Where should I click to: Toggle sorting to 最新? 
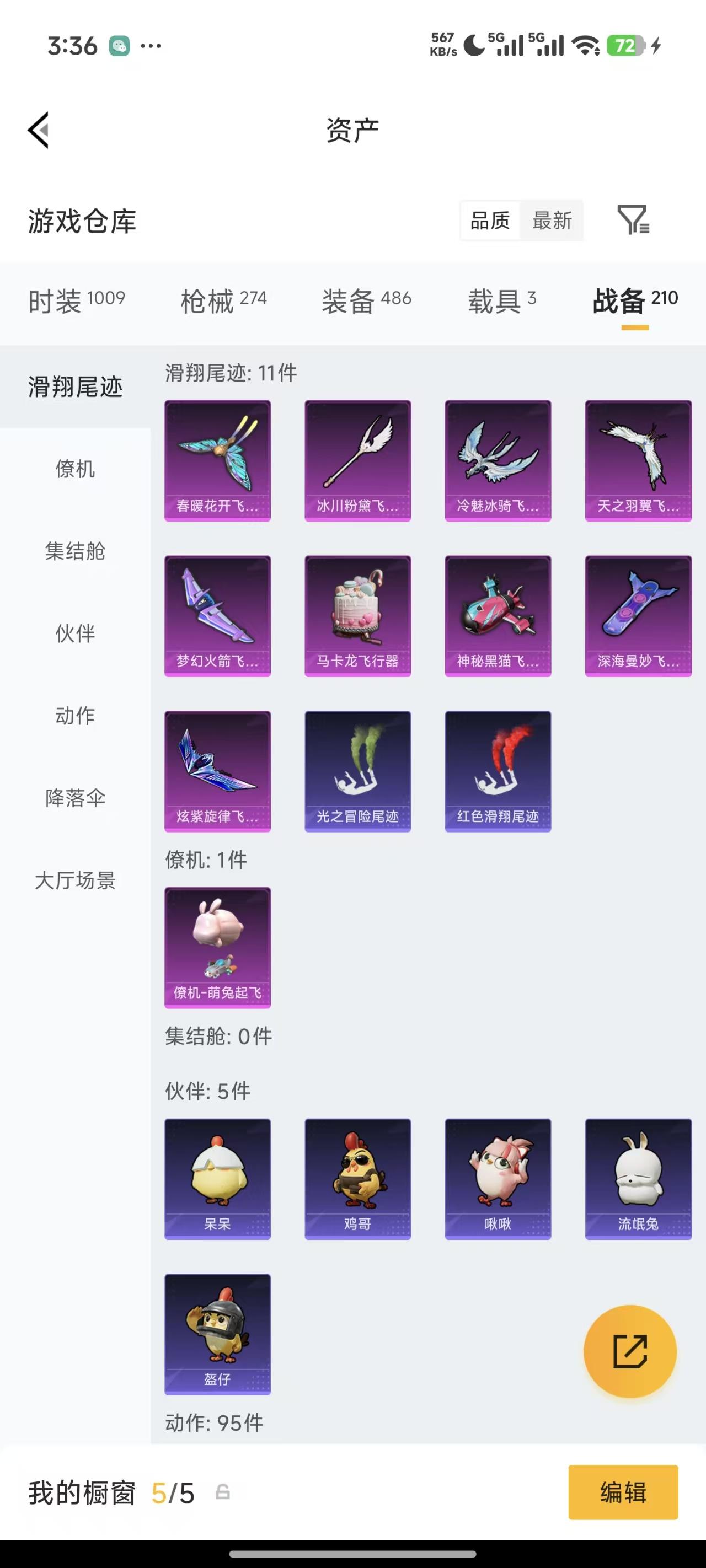552,221
